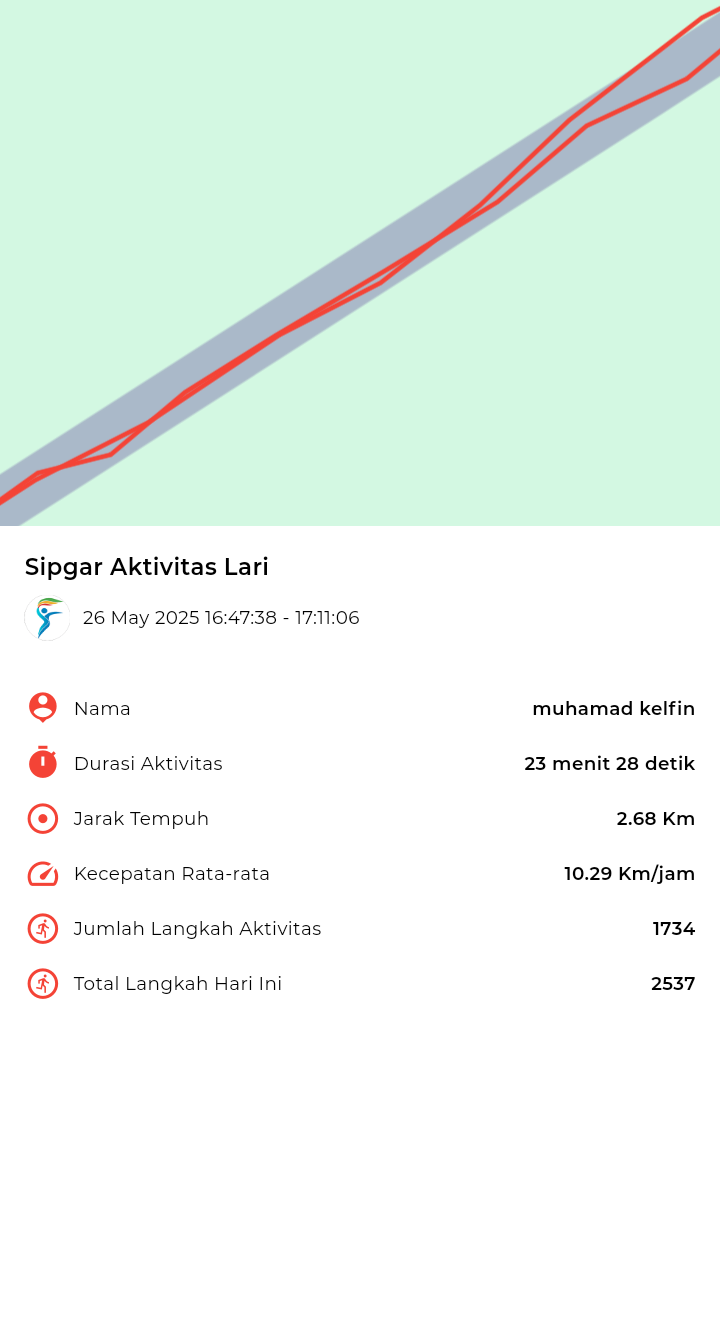Click the stopwatch icon for Durasi Aktivitas
The image size is (720, 1320).
tap(43, 762)
